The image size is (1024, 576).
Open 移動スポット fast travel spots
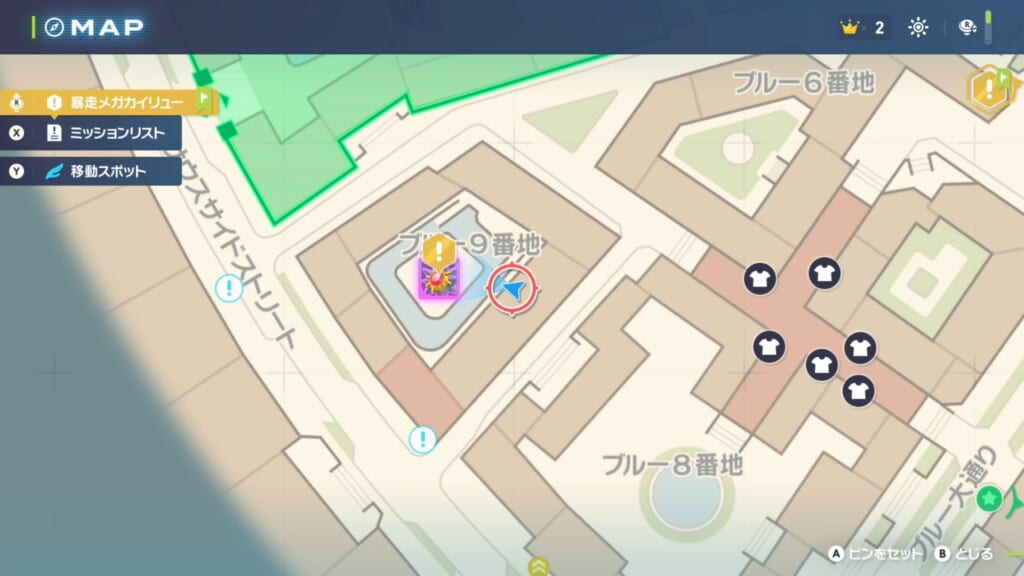[106, 171]
